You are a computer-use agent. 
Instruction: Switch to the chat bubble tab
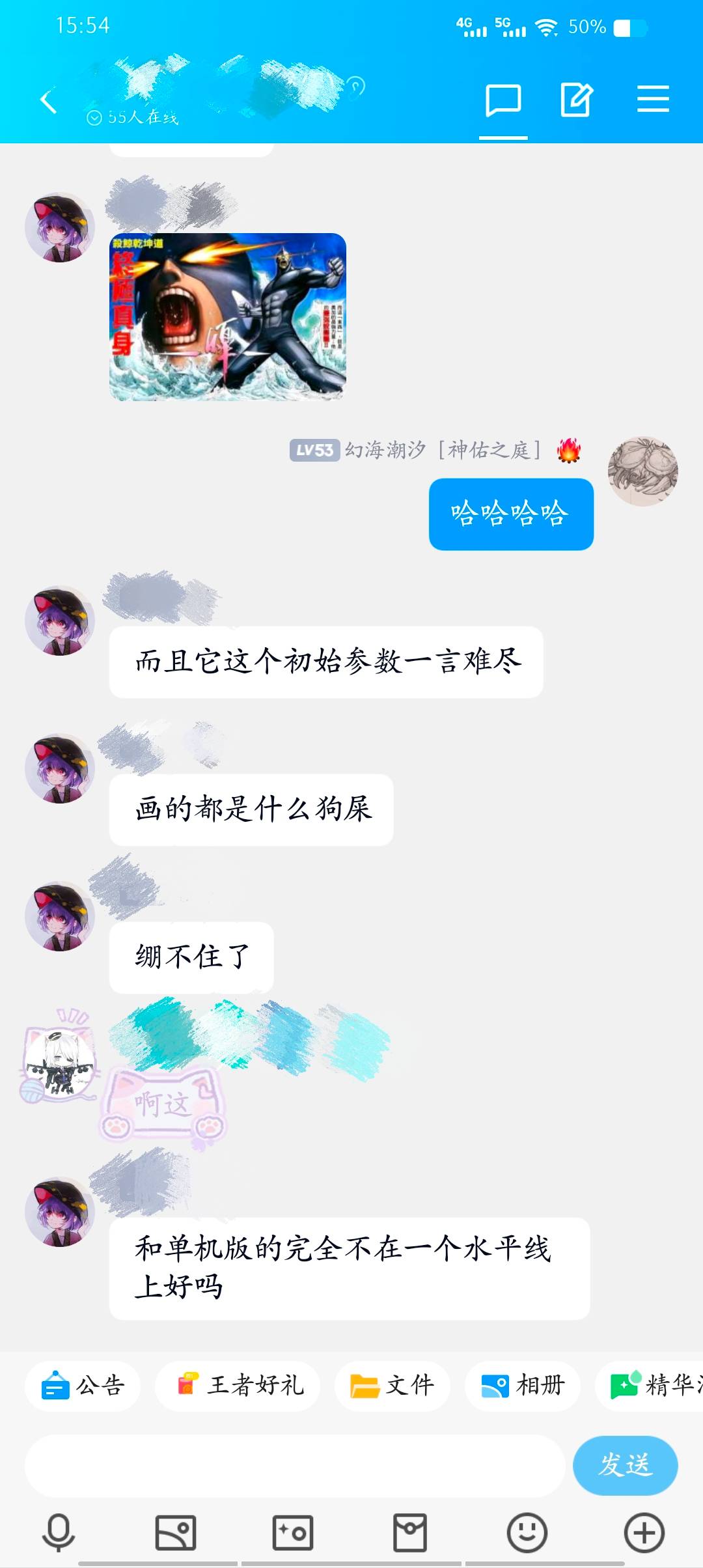pyautogui.click(x=503, y=100)
